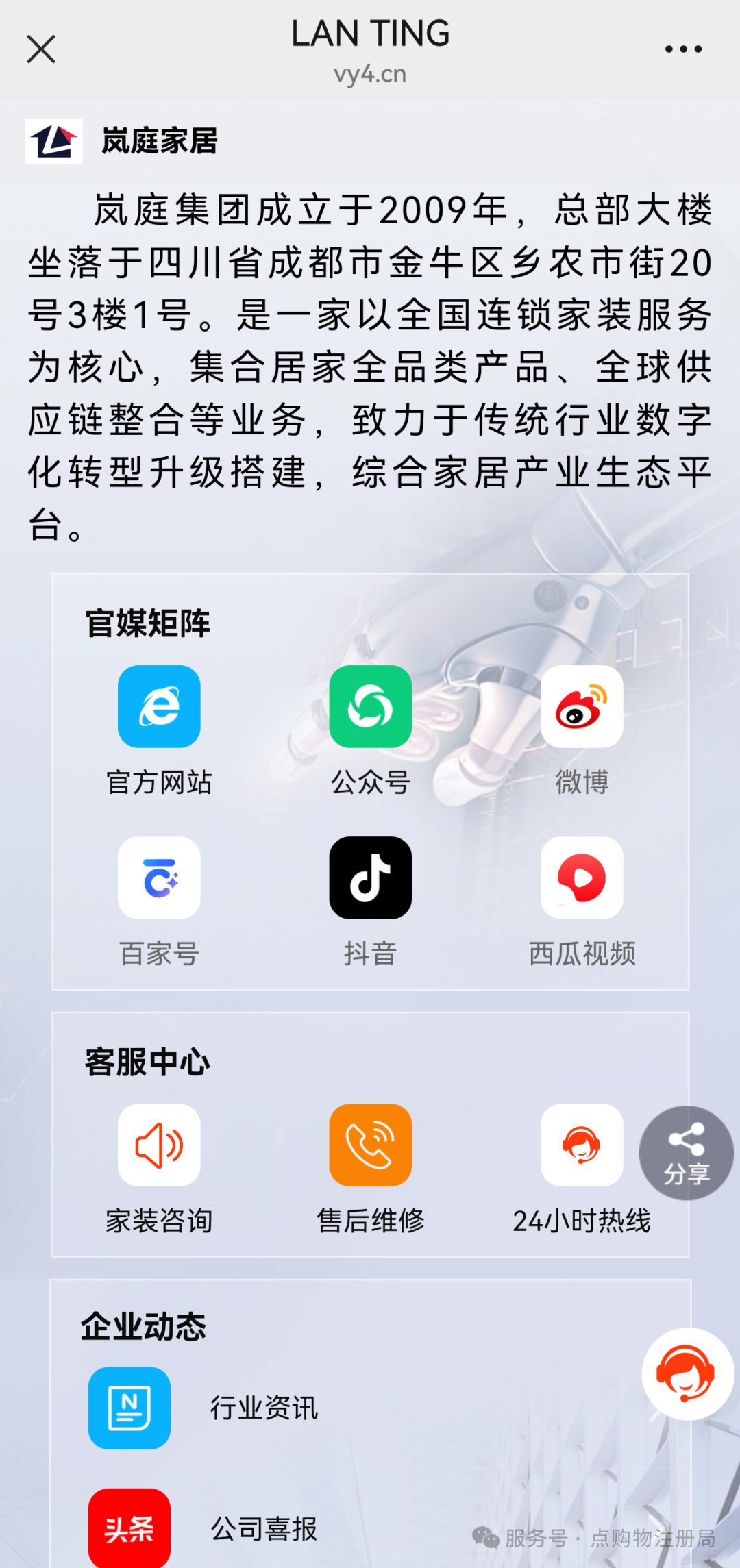The width and height of the screenshot is (740, 1568).
Task: Open the three-dot overflow menu
Action: 683,49
